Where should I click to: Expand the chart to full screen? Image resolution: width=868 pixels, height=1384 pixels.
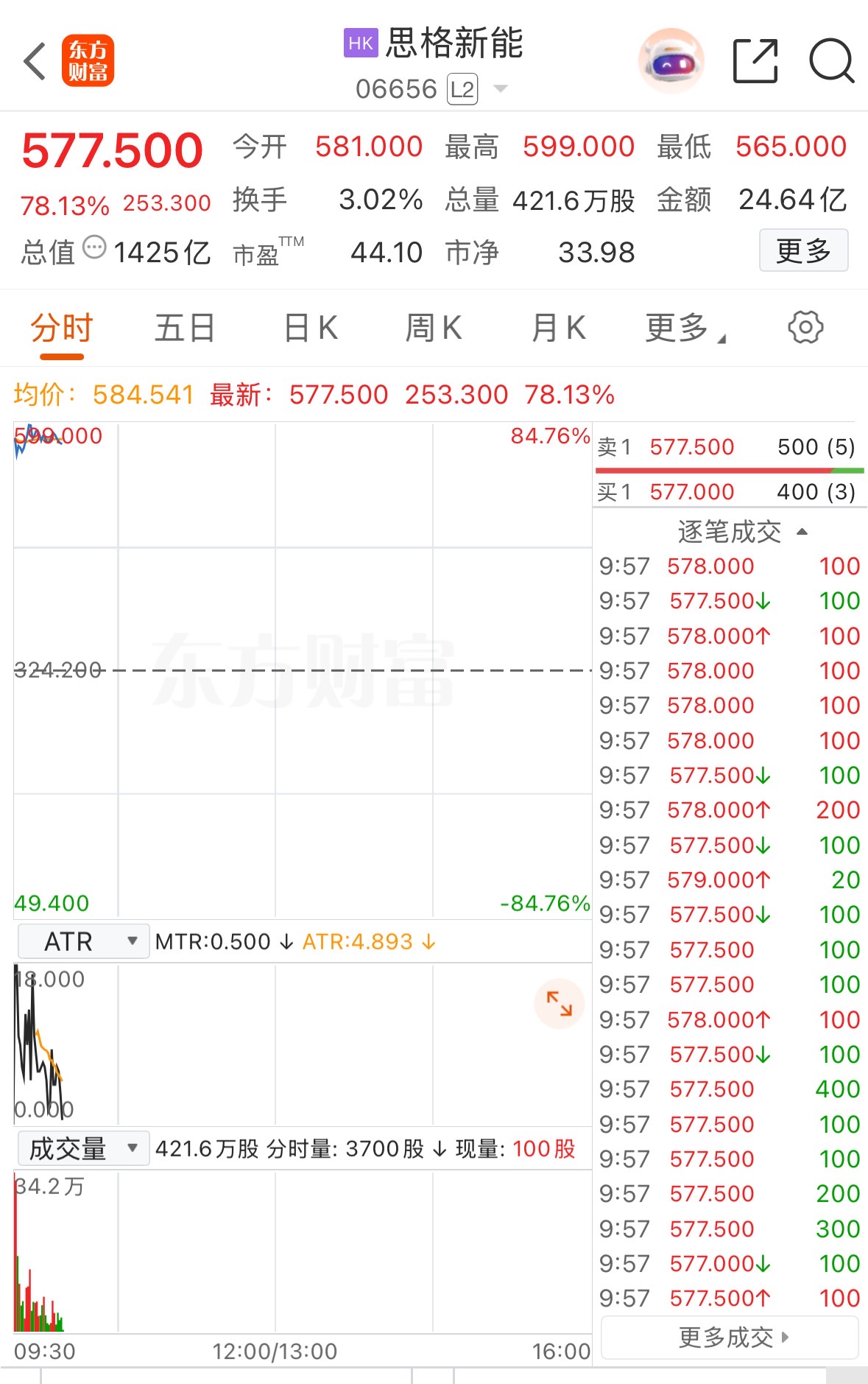[x=559, y=1003]
